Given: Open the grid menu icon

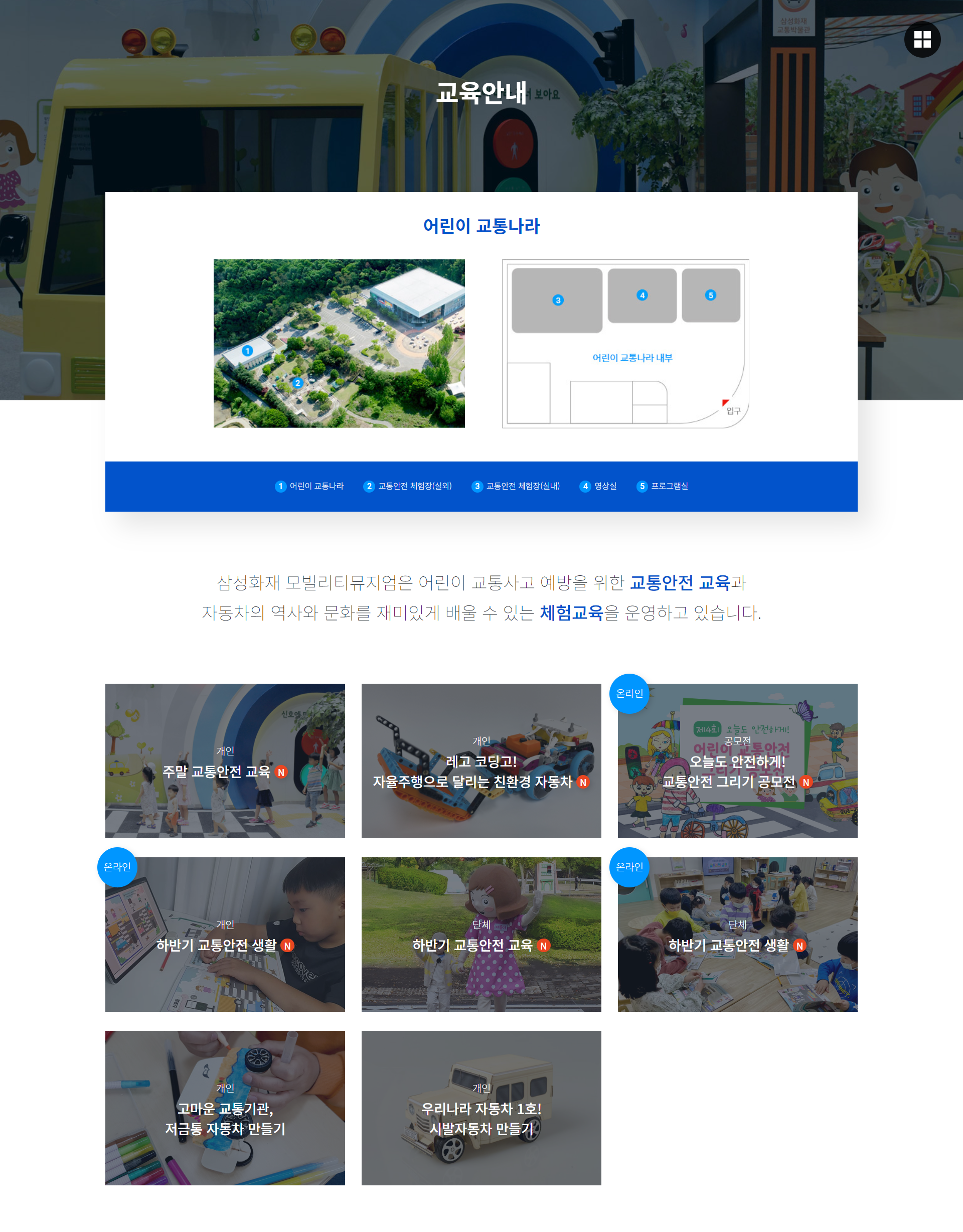Looking at the screenshot, I should (922, 40).
